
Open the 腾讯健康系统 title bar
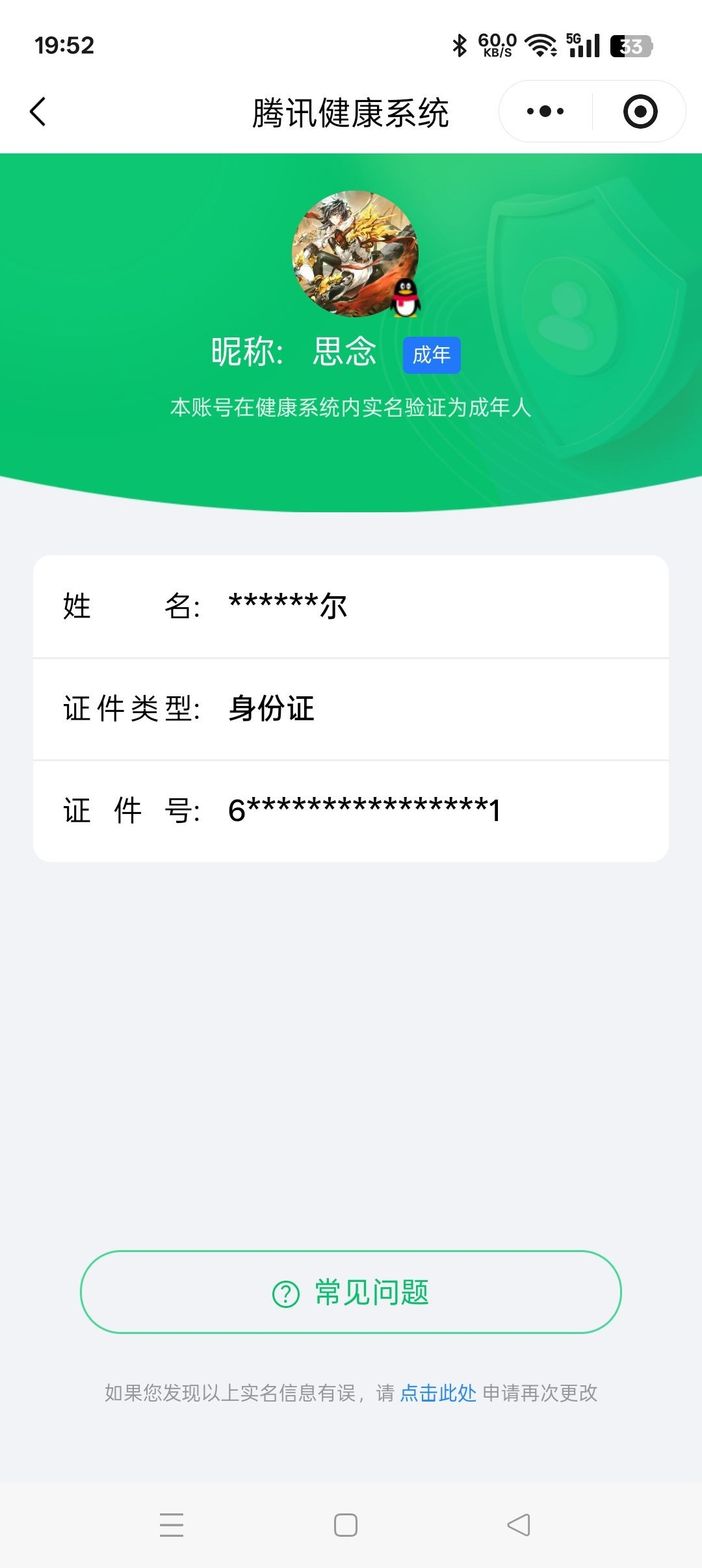point(351,111)
